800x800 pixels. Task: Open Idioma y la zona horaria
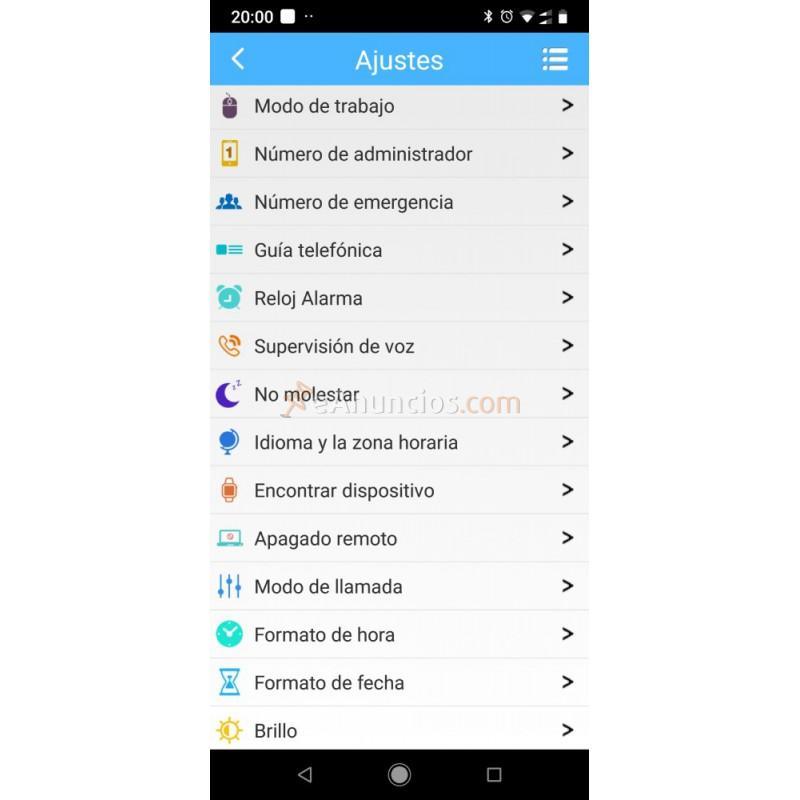coord(398,442)
